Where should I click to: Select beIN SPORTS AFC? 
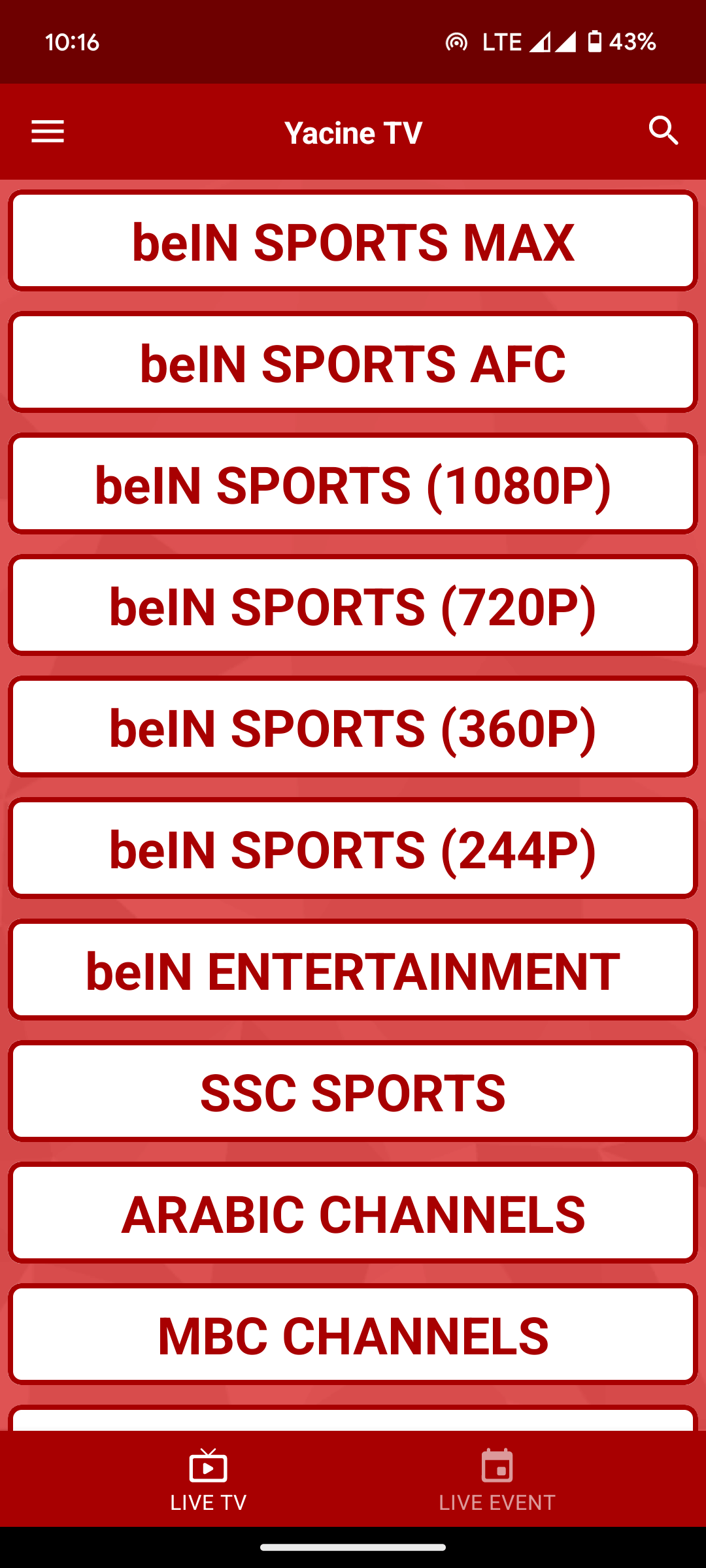pyautogui.click(x=353, y=363)
